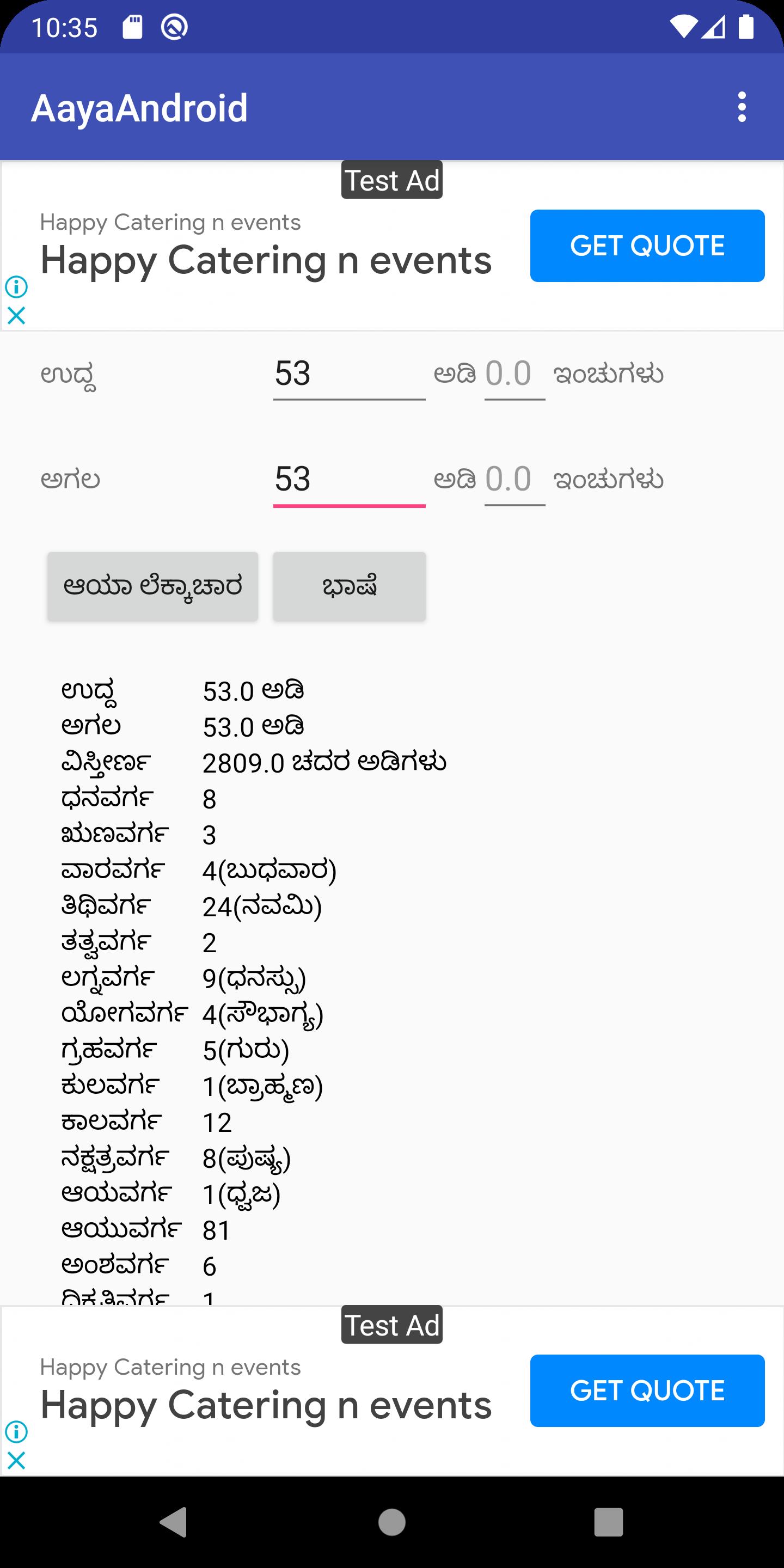Open ad info icon on bottom banner
Image resolution: width=784 pixels, height=1568 pixels.
pyautogui.click(x=16, y=1432)
